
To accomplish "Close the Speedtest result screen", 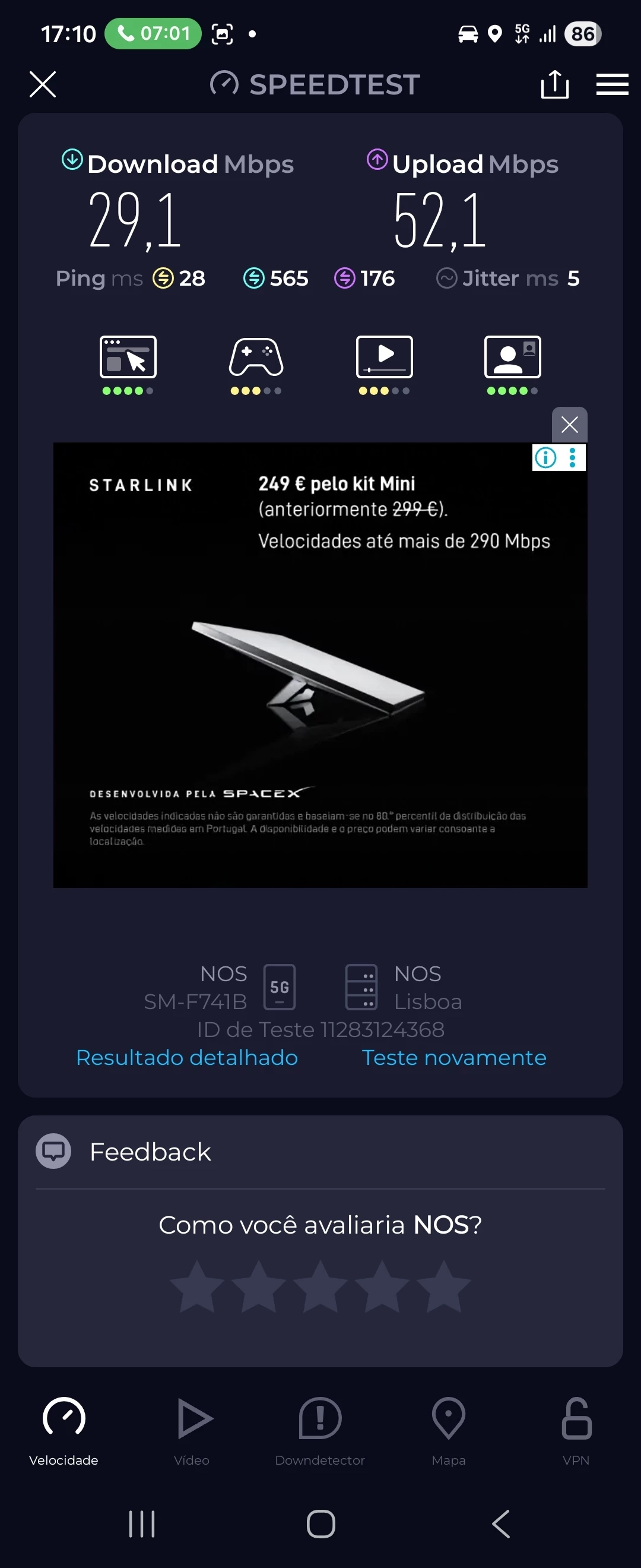I will point(43,84).
